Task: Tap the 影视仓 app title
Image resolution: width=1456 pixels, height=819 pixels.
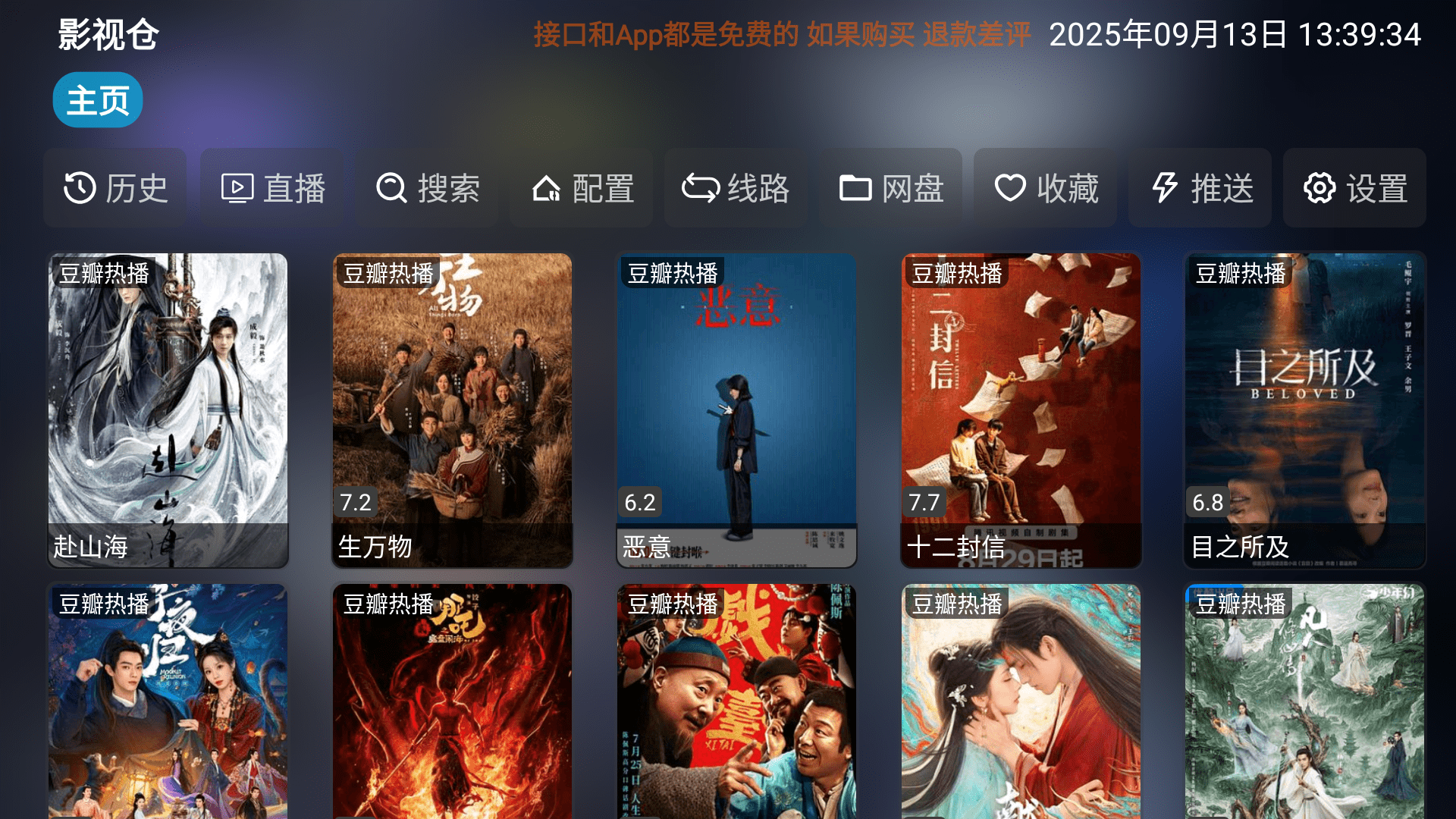Action: pos(108,35)
